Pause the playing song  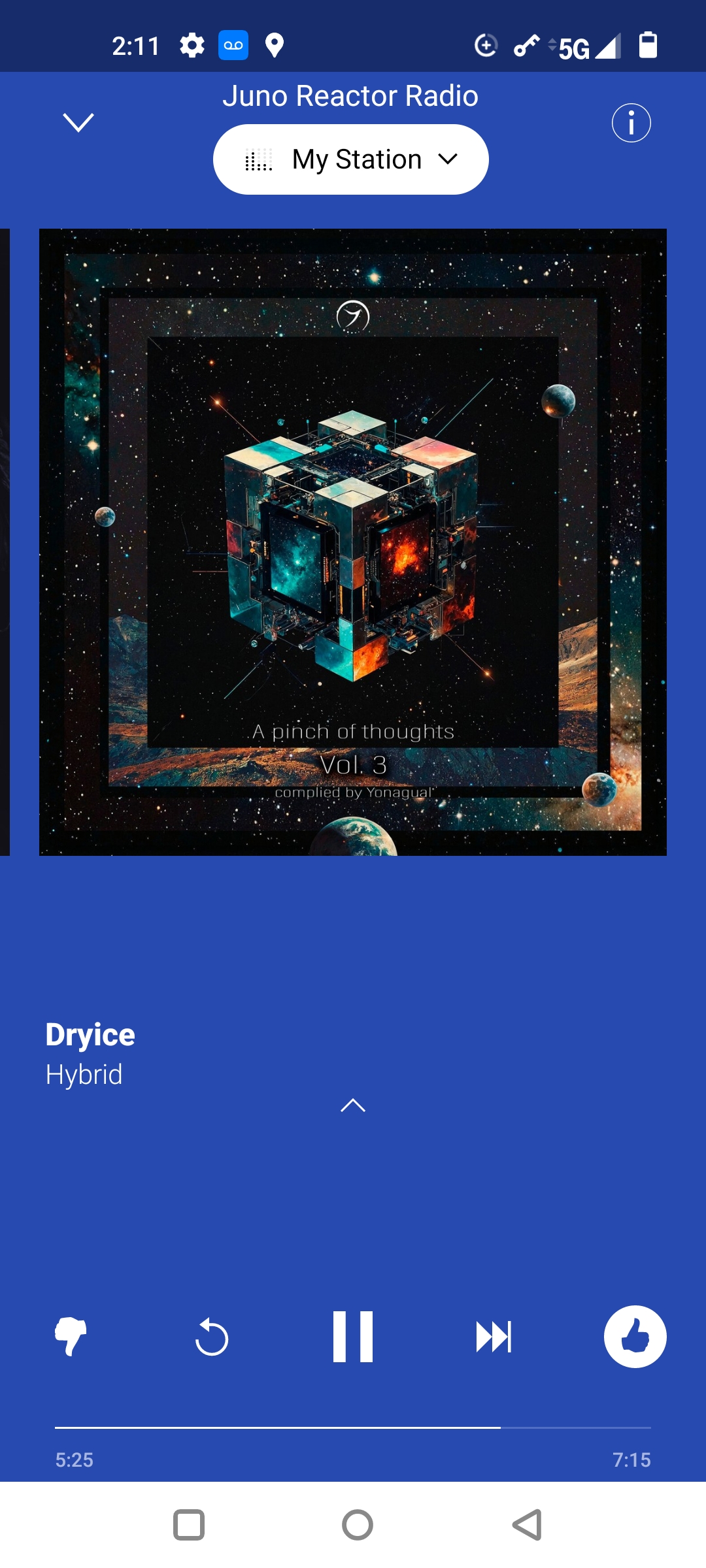coord(353,1337)
